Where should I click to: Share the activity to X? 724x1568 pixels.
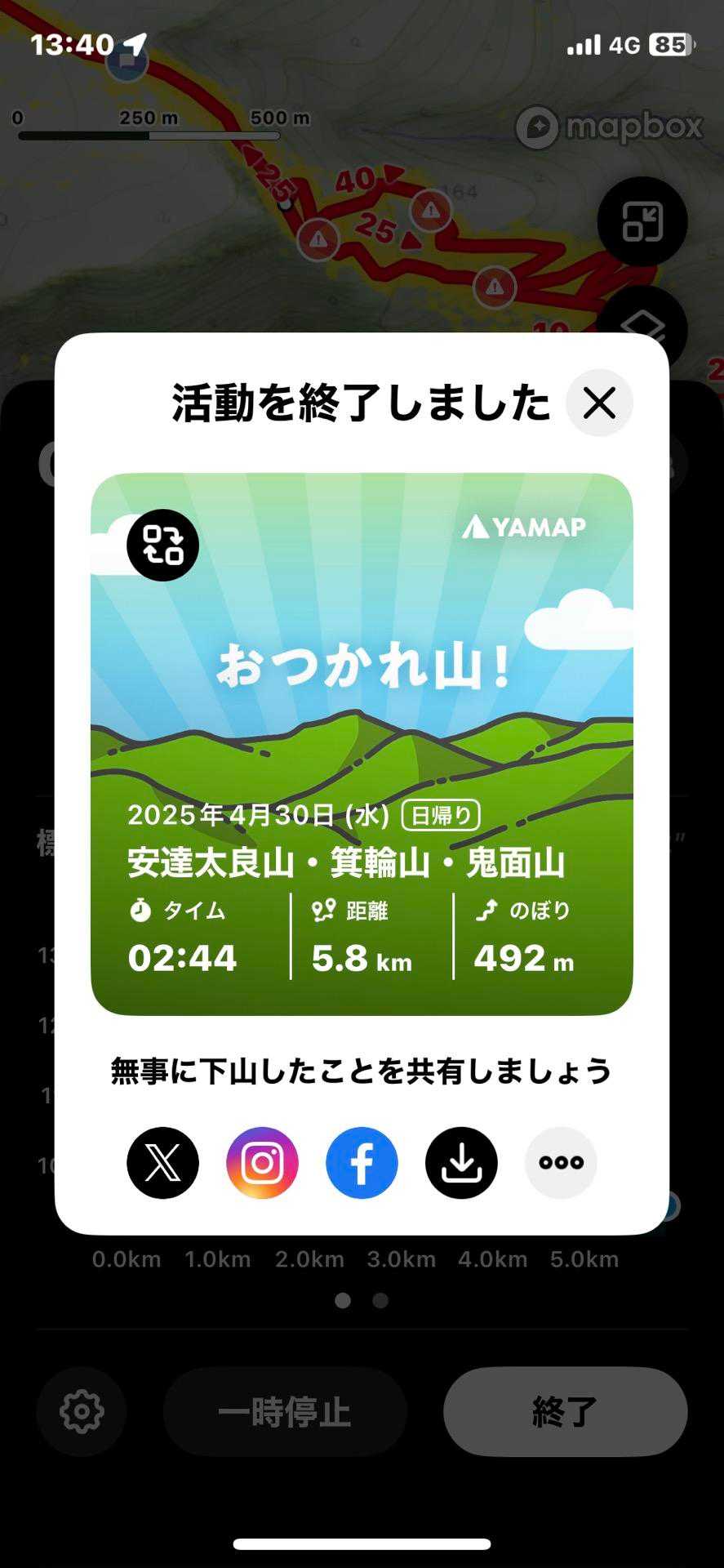[162, 1162]
